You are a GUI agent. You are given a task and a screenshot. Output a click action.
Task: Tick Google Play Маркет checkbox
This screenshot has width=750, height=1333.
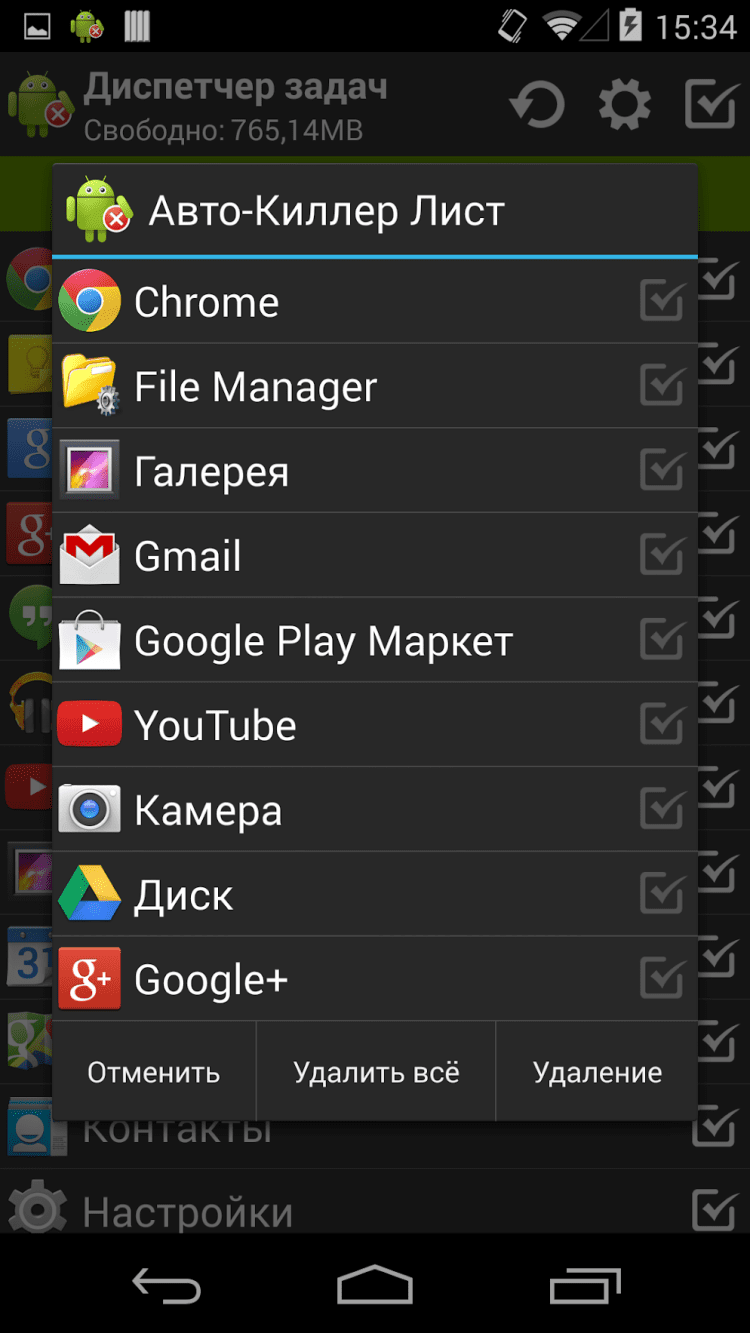[x=662, y=640]
